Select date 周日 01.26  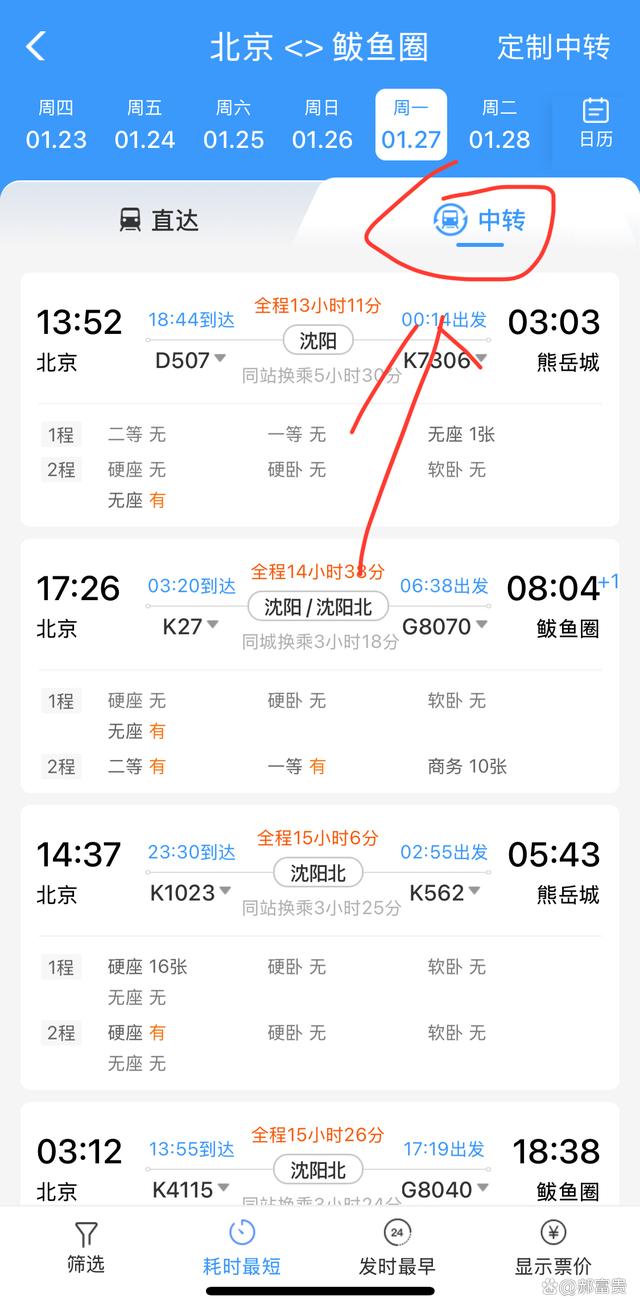click(322, 125)
